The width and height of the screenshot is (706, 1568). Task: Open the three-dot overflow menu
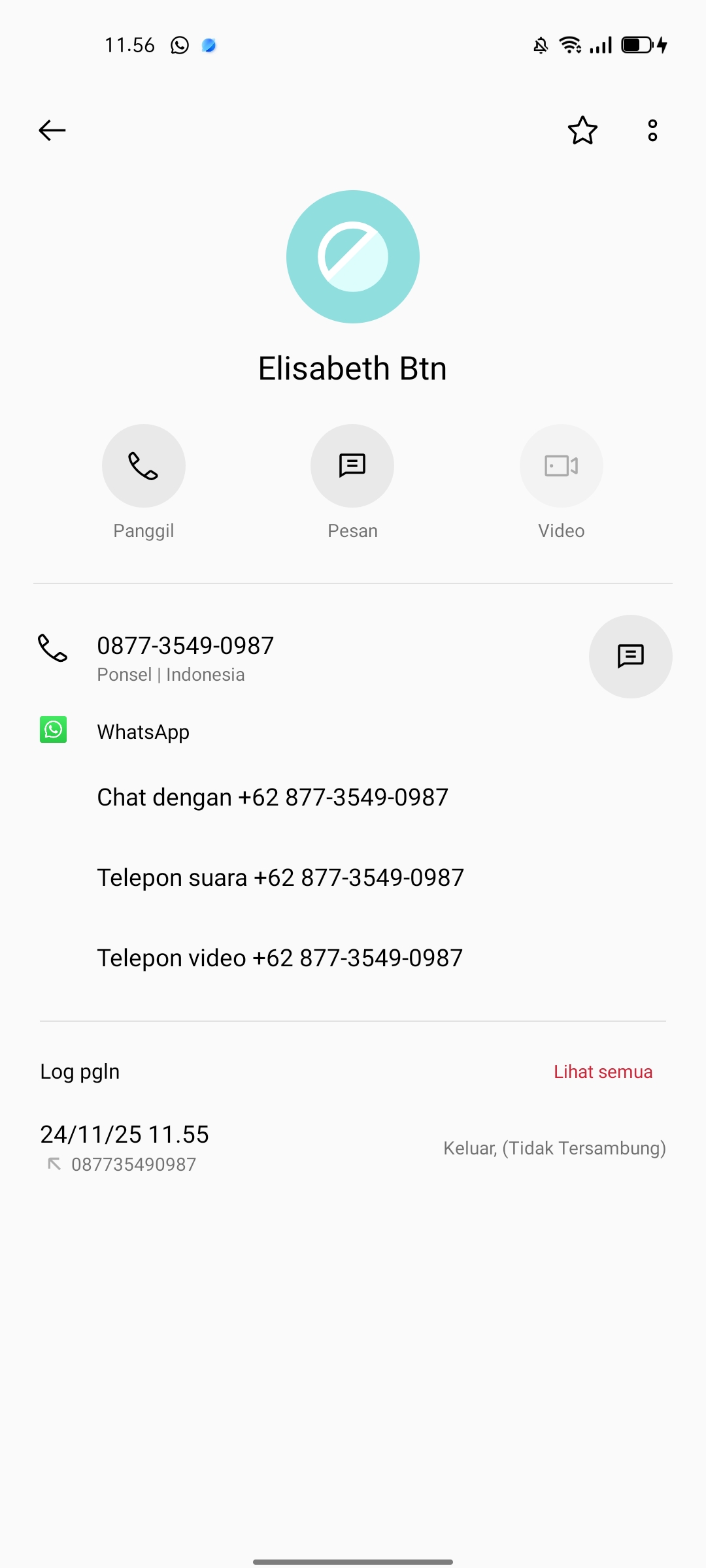(x=652, y=130)
